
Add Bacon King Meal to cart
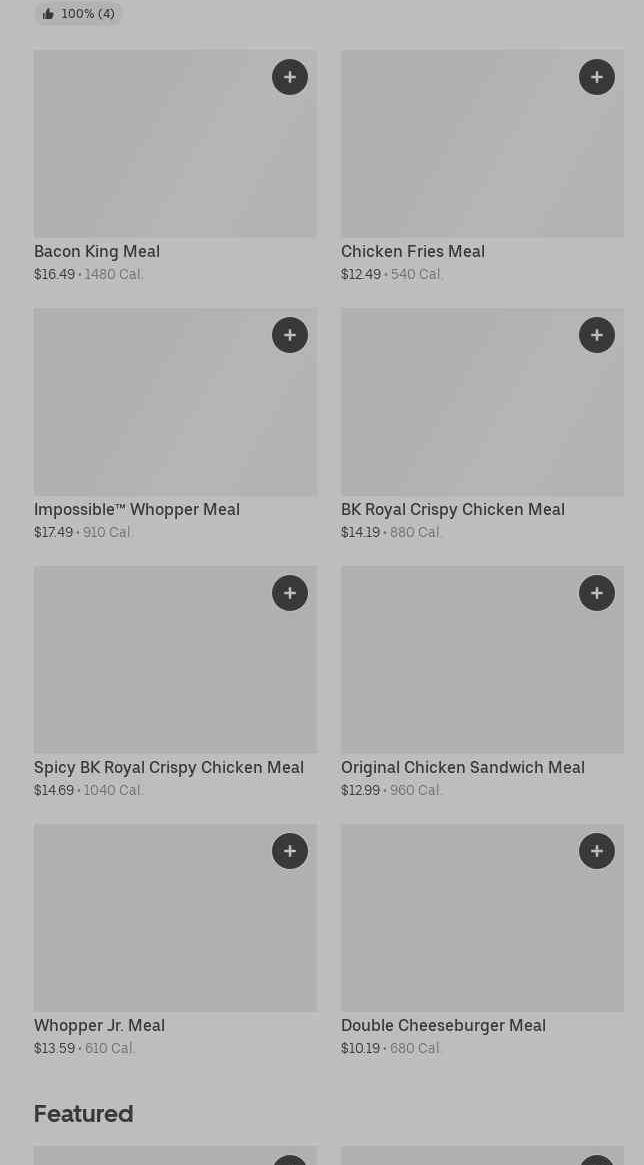coord(290,77)
